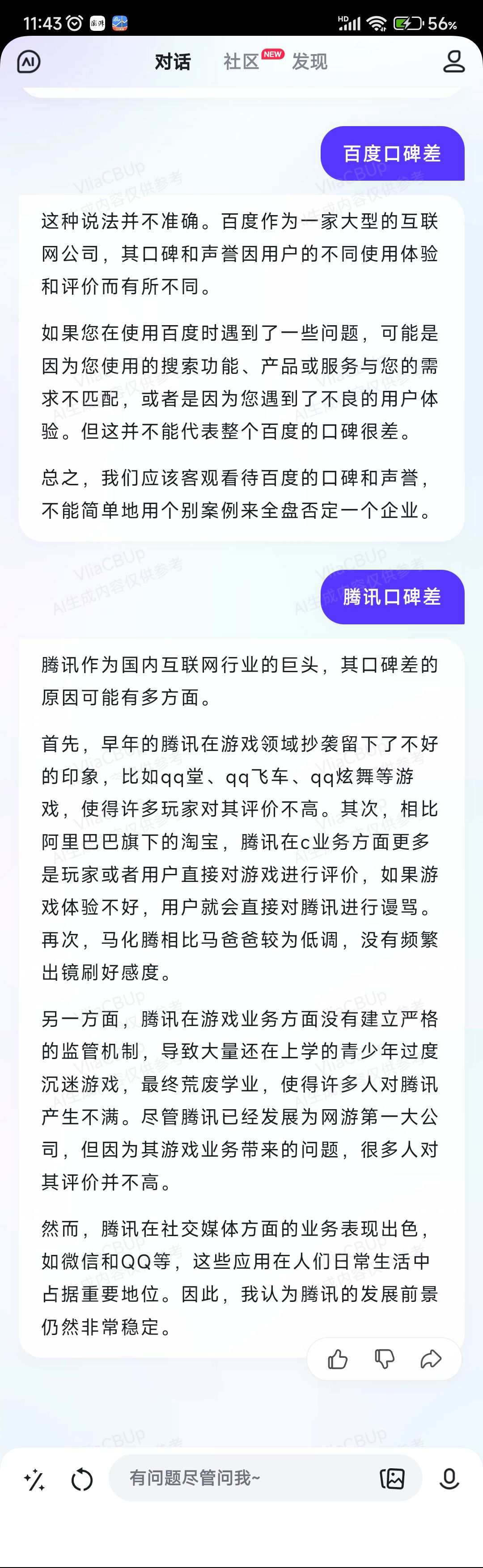The image size is (483, 1568).
Task: Focus the 有问题尽管问我 input field
Action: click(x=243, y=1478)
